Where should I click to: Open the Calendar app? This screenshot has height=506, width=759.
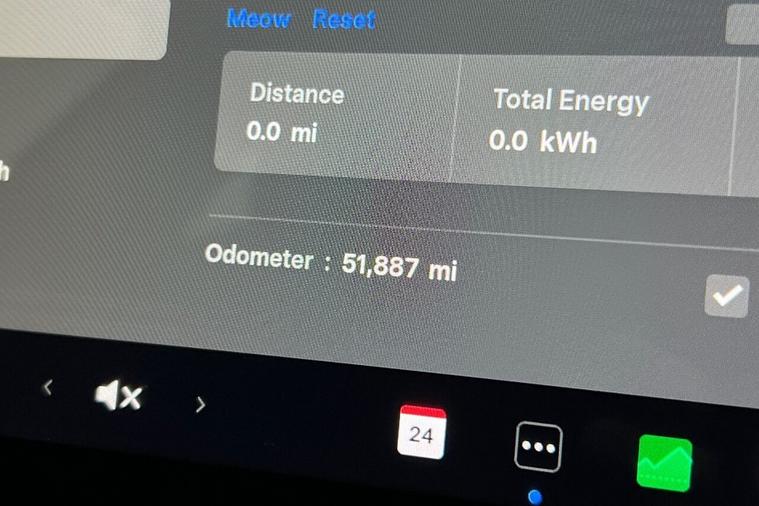pyautogui.click(x=421, y=432)
